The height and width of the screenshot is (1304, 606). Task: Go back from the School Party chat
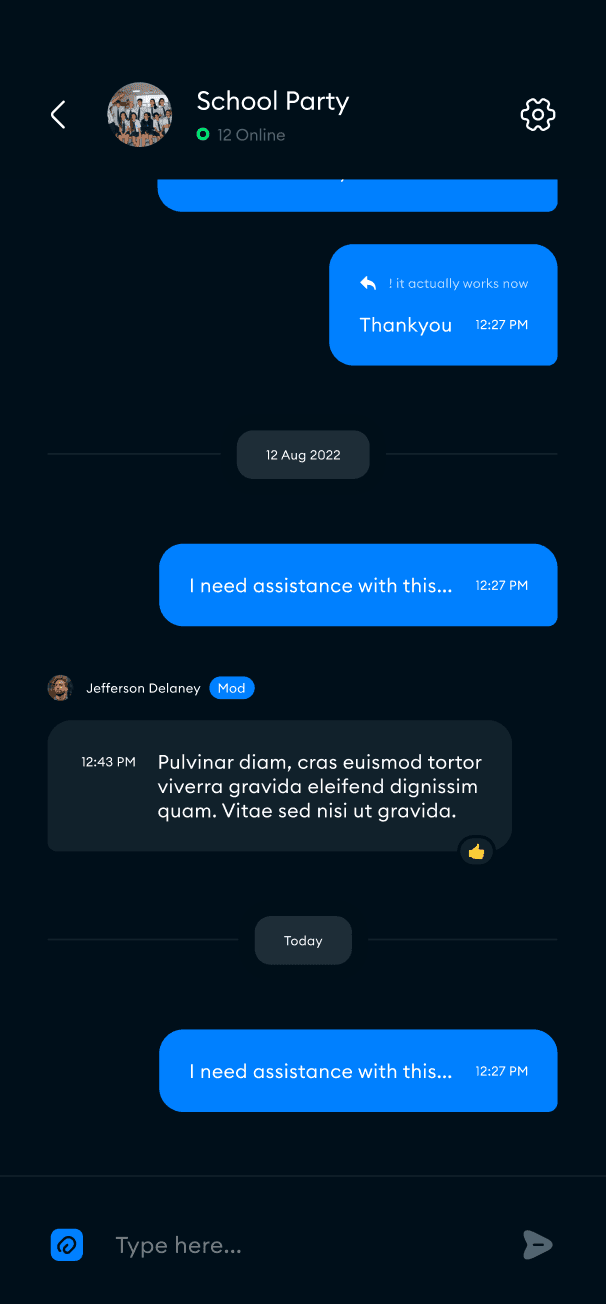tap(58, 115)
